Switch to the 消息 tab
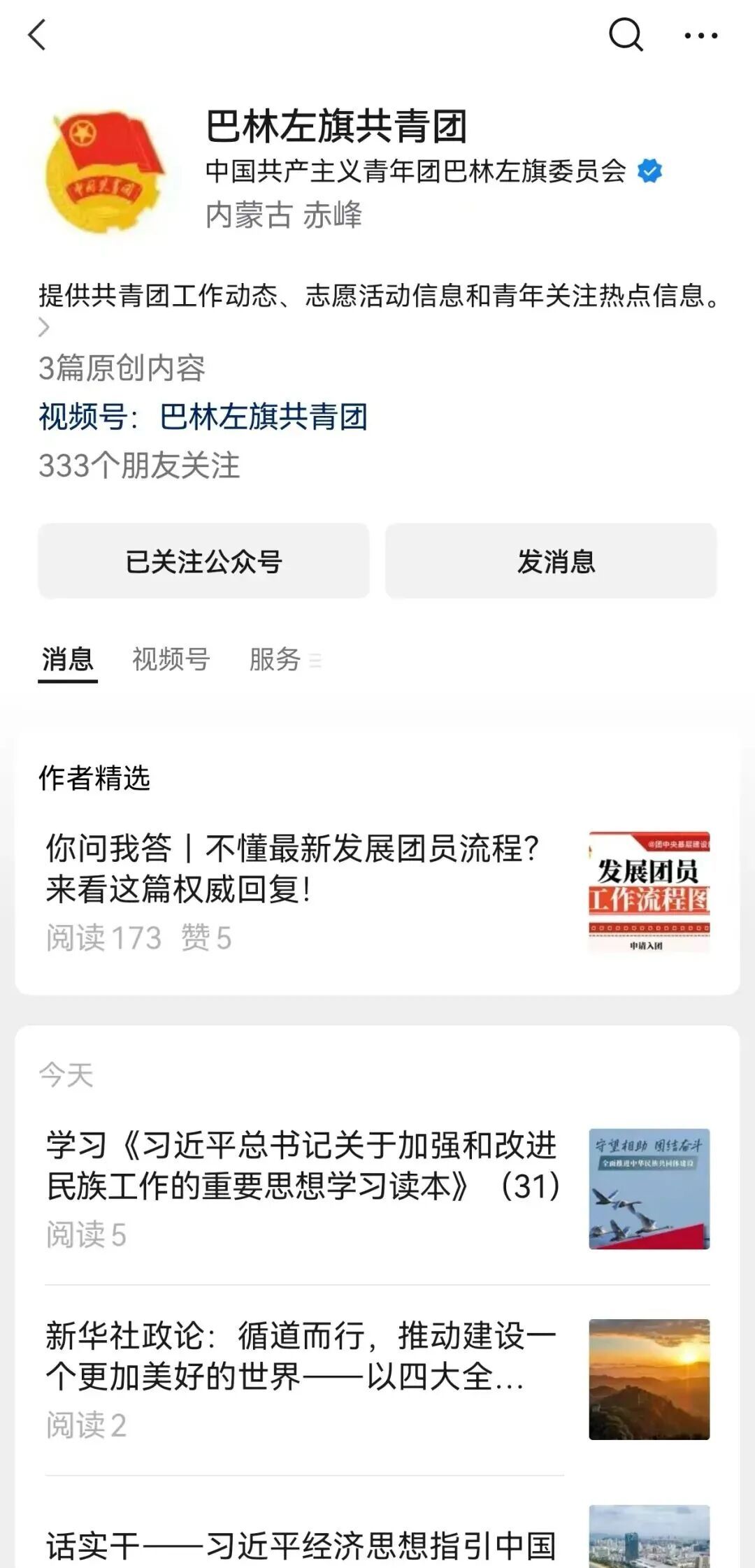This screenshot has height=1568, width=755. click(x=68, y=659)
